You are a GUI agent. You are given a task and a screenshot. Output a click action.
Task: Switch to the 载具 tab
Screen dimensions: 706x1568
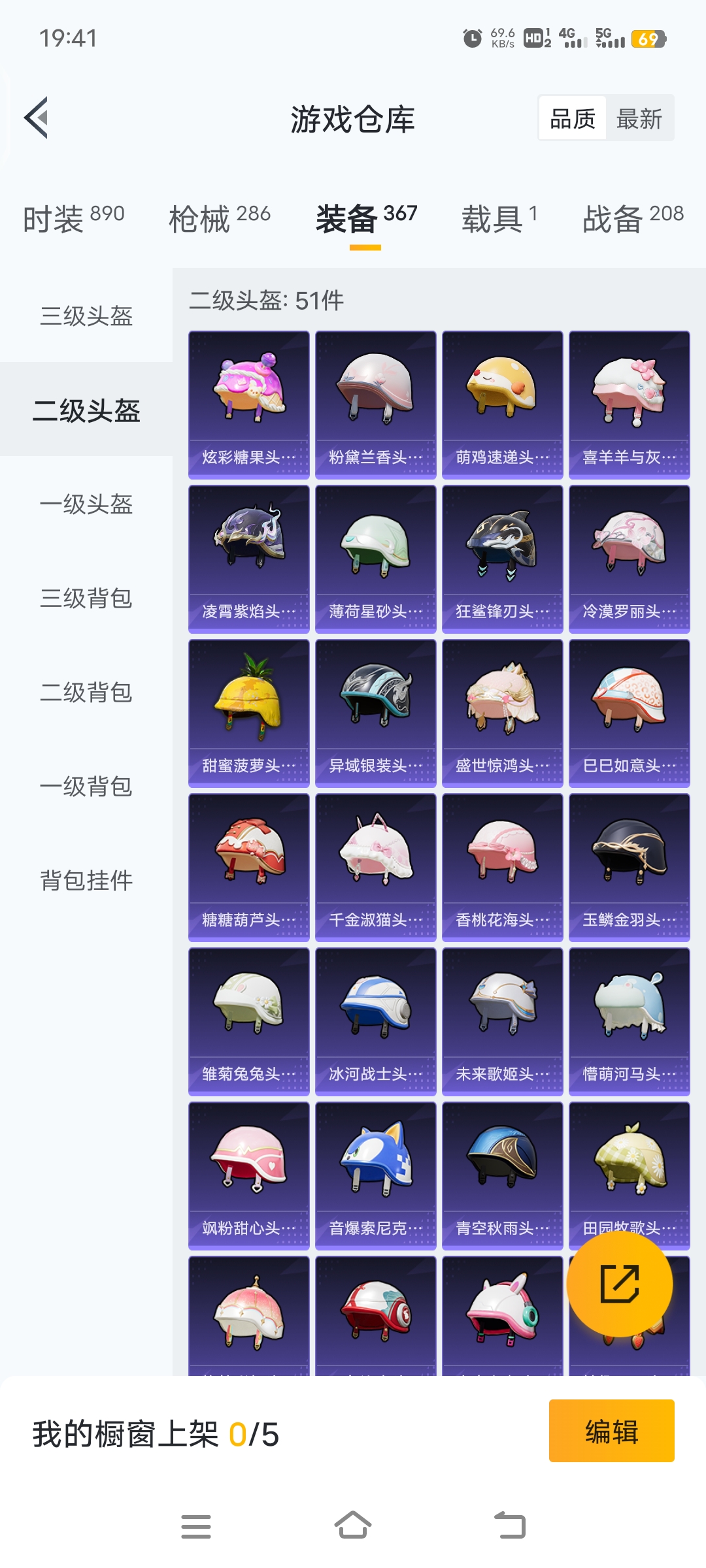pyautogui.click(x=499, y=218)
